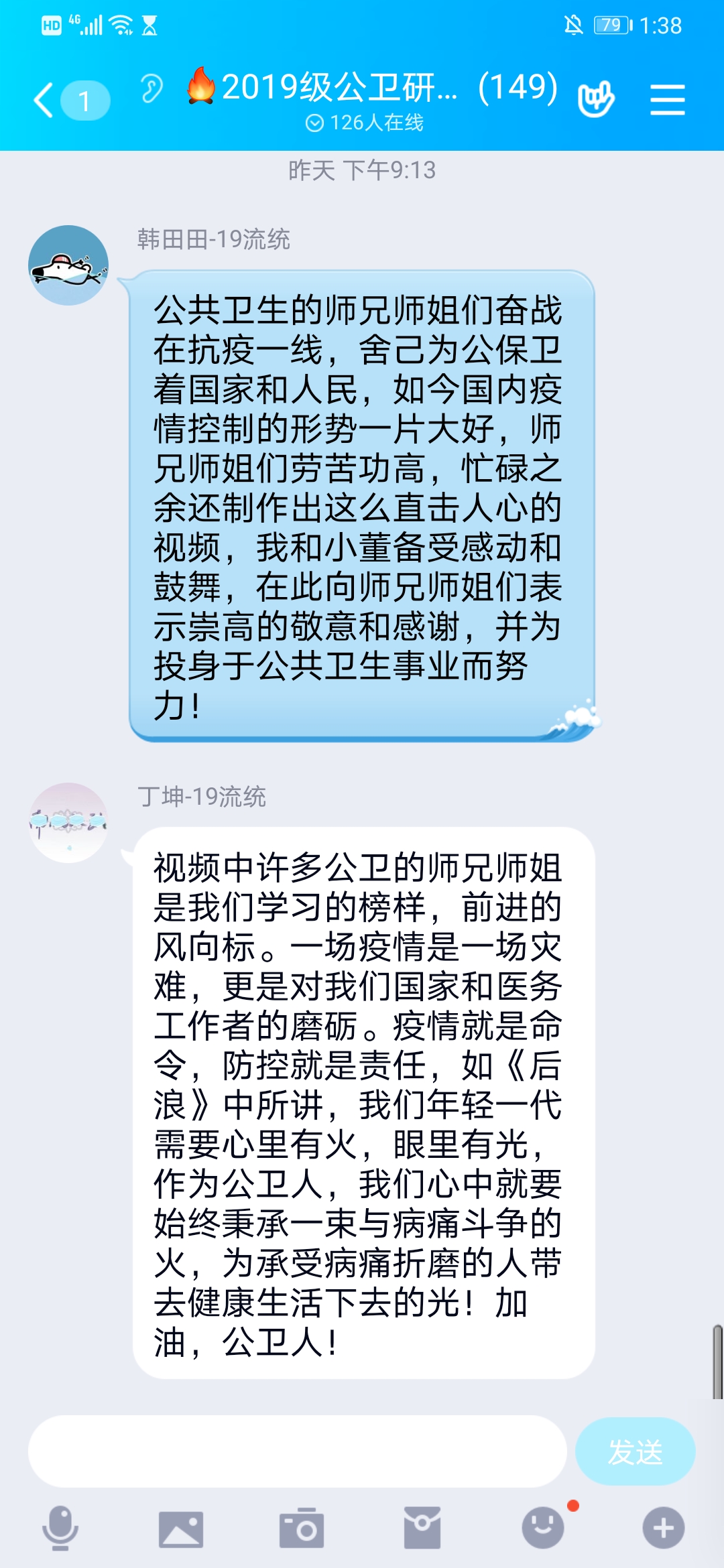
Task: Open the group interaction hand icon
Action: pyautogui.click(x=595, y=99)
